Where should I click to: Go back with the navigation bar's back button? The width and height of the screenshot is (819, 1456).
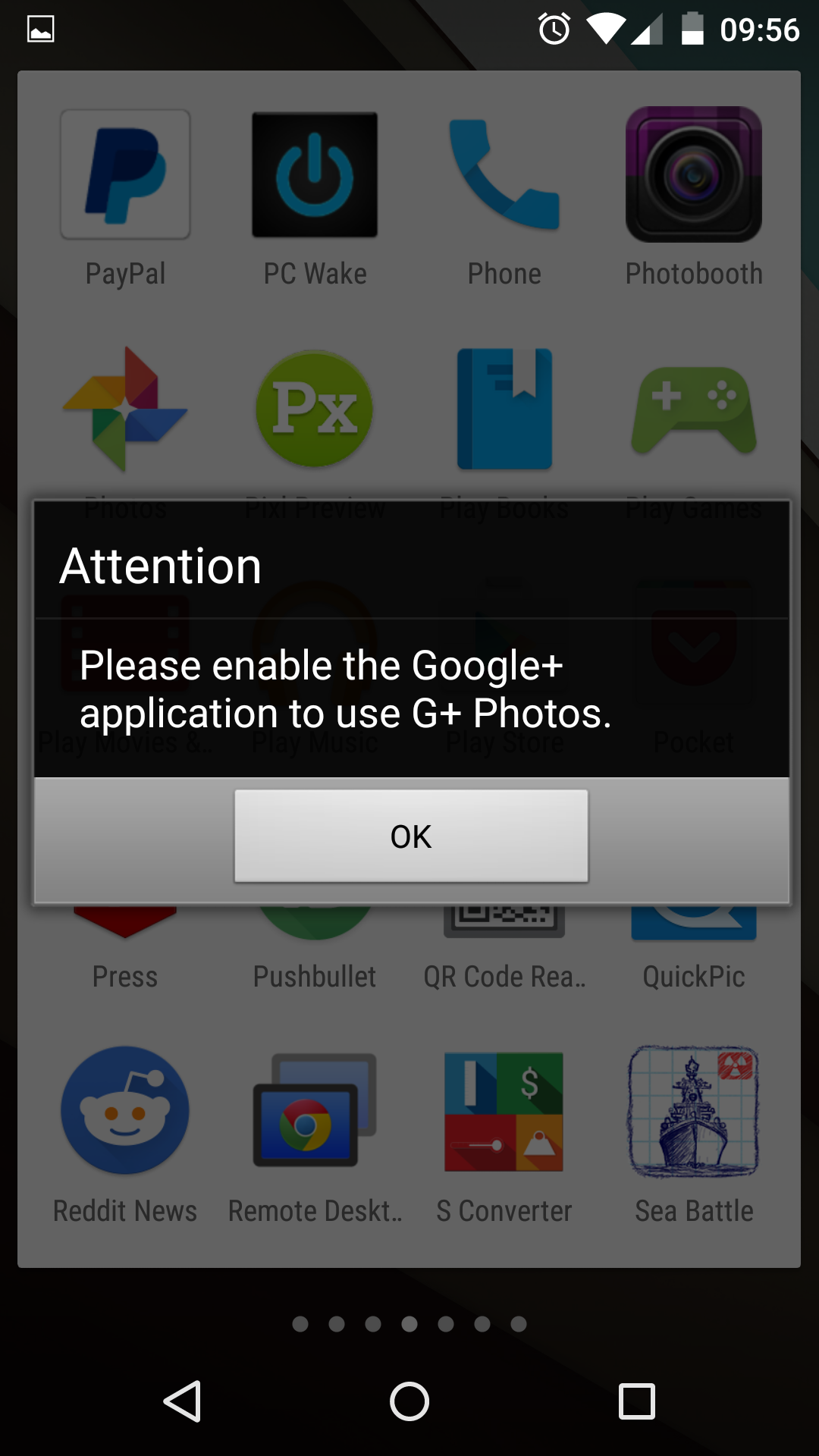[x=183, y=1401]
